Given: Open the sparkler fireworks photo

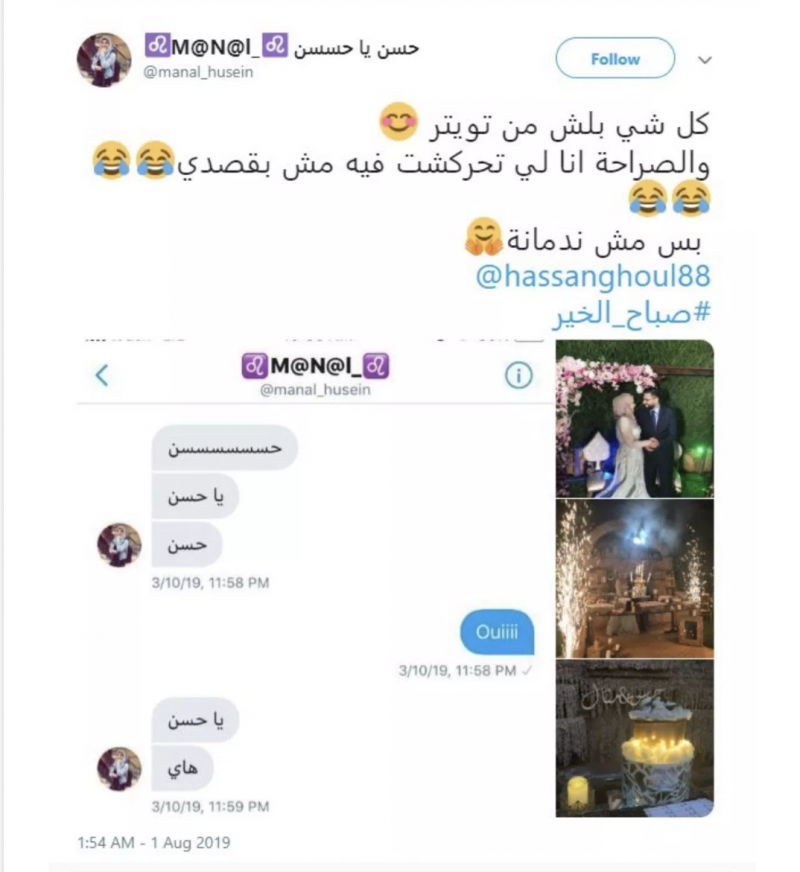Looking at the screenshot, I should pyautogui.click(x=634, y=577).
